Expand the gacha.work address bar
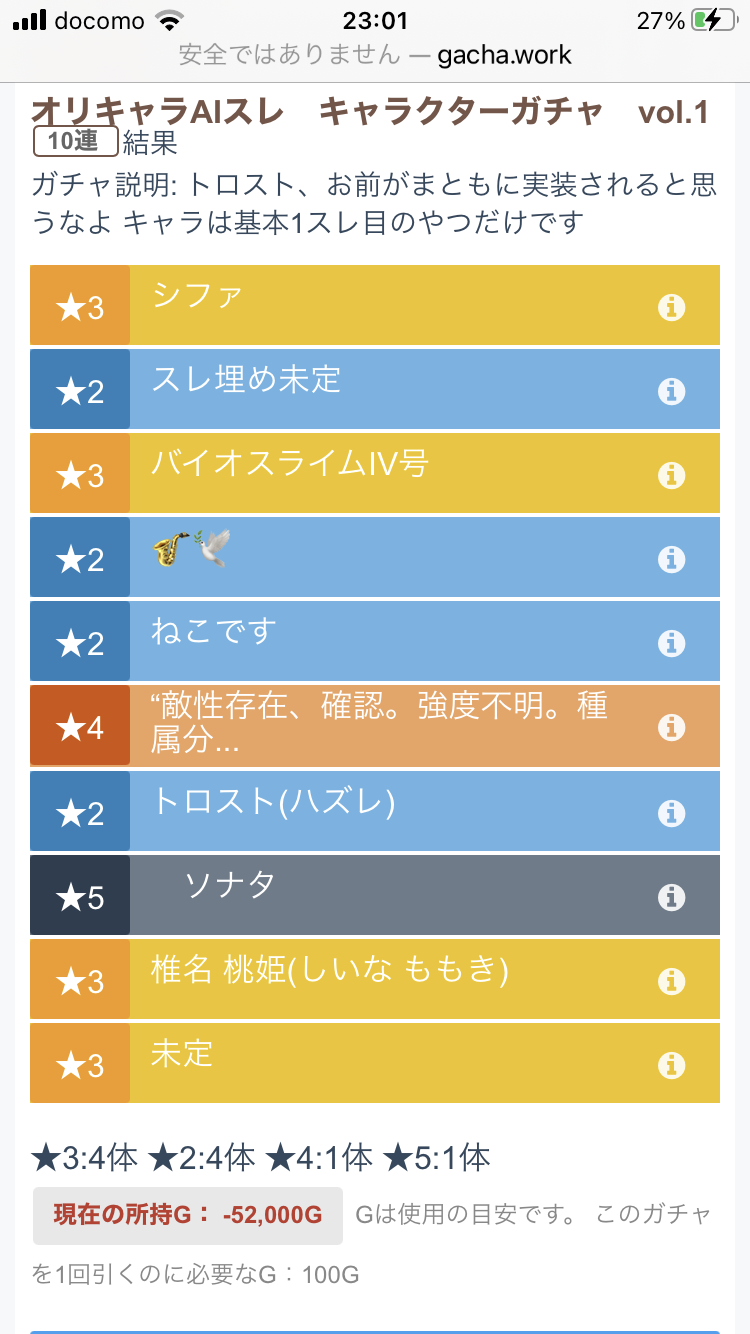Screen dimensions: 750x1334 point(375,54)
